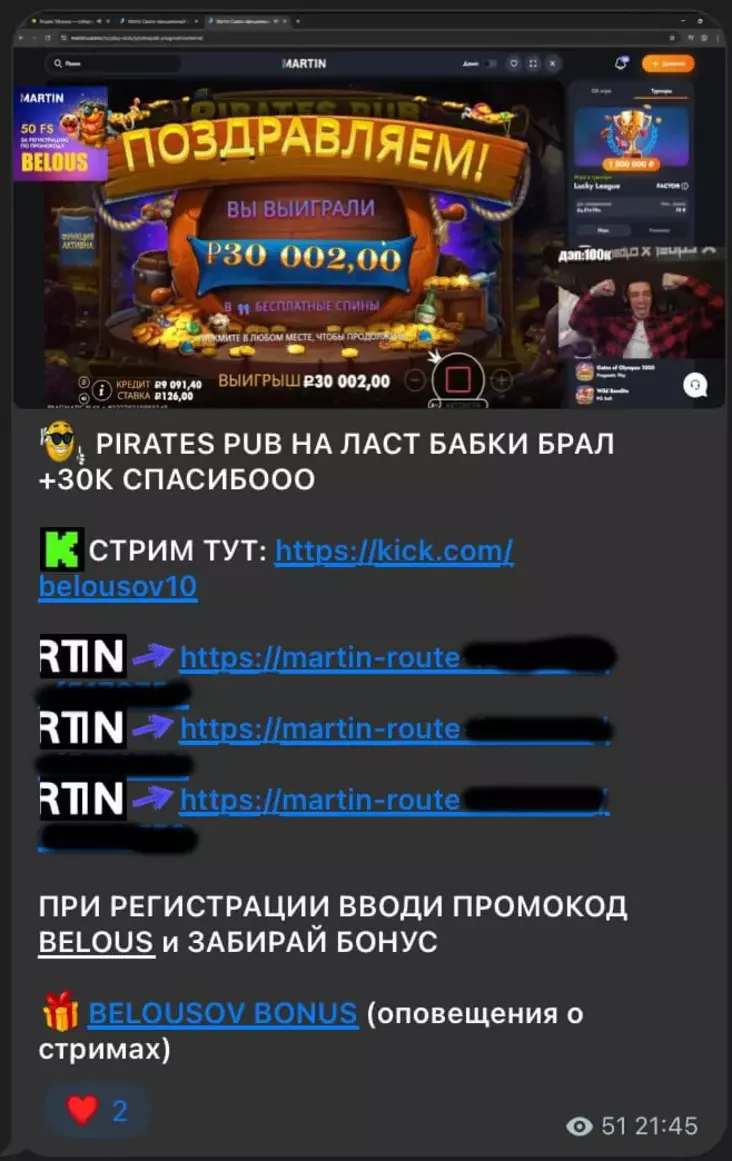Add a heart reaction to the post

click(x=97, y=1110)
